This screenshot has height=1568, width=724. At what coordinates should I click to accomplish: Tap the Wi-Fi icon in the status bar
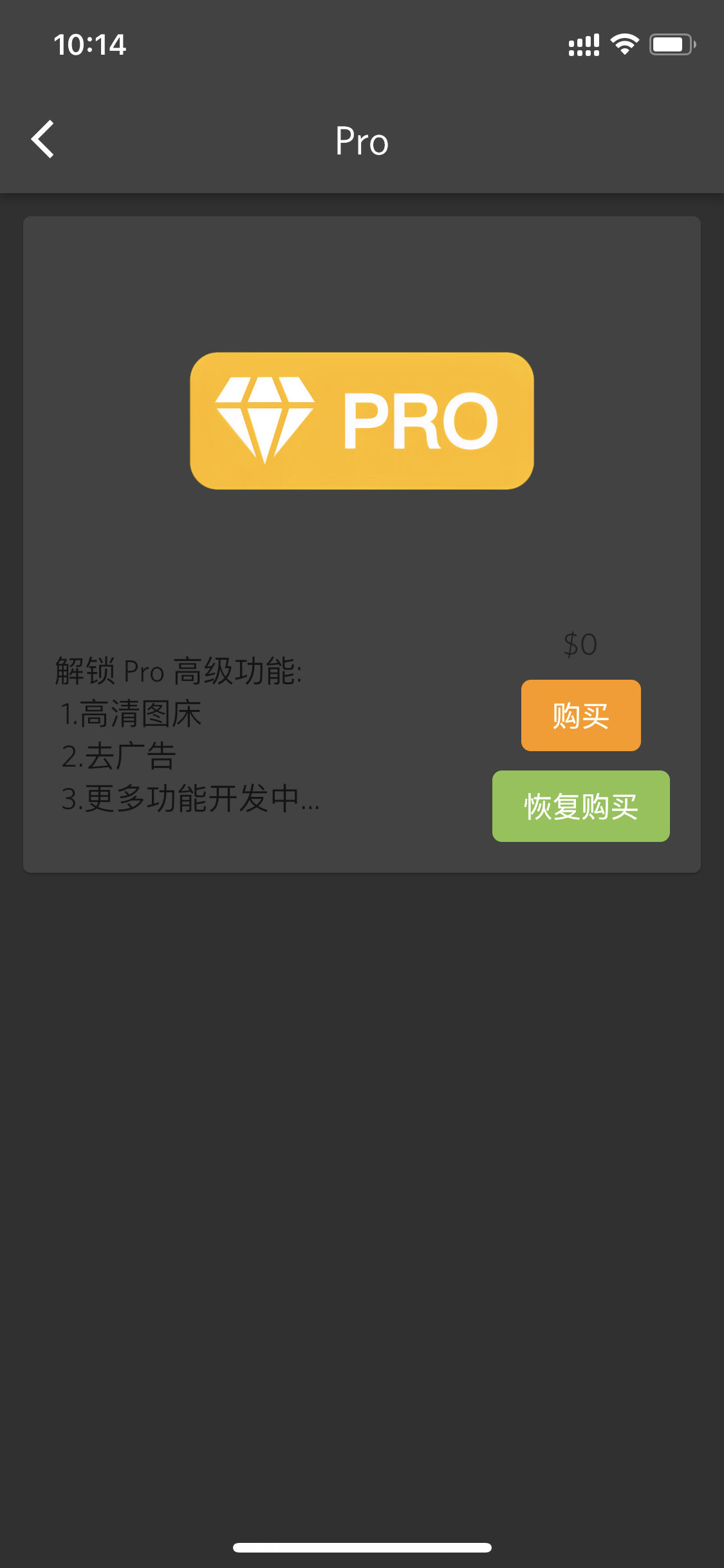[x=624, y=42]
